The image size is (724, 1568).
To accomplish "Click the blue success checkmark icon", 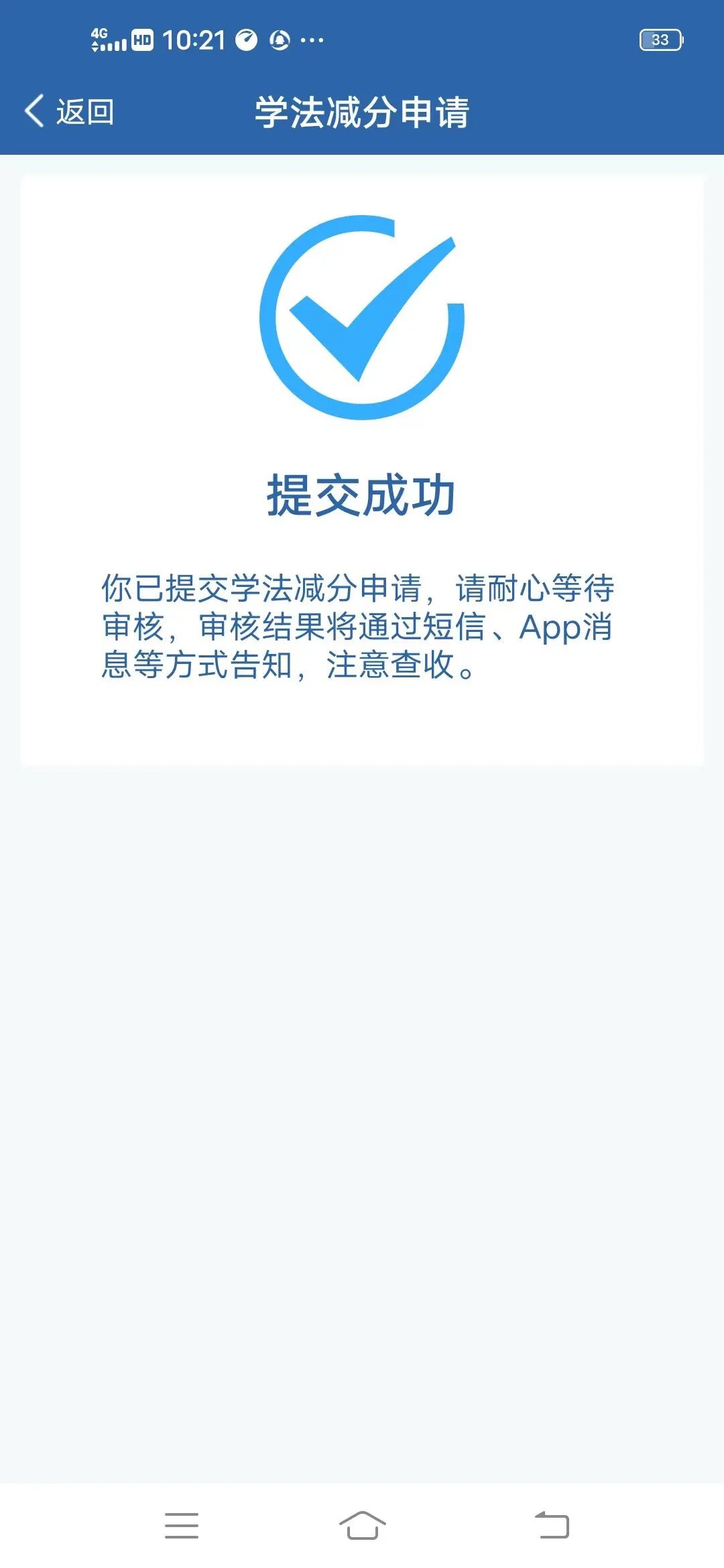I will click(x=362, y=315).
